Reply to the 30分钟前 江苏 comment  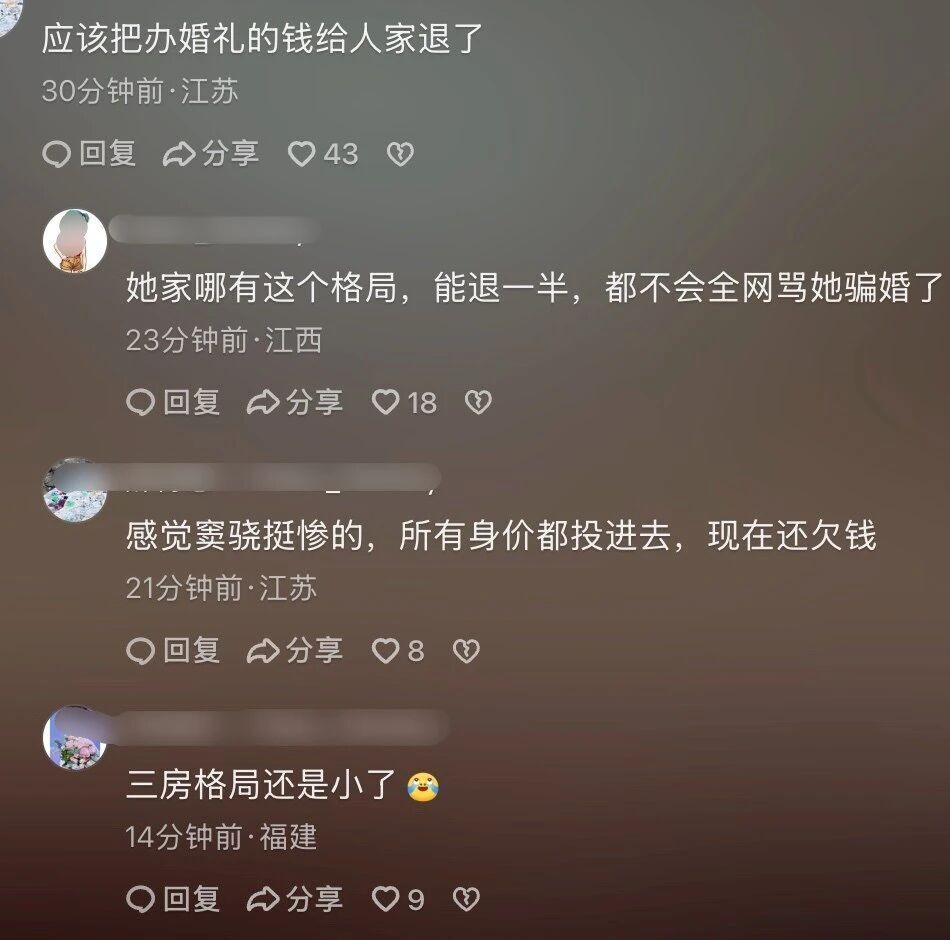88,153
